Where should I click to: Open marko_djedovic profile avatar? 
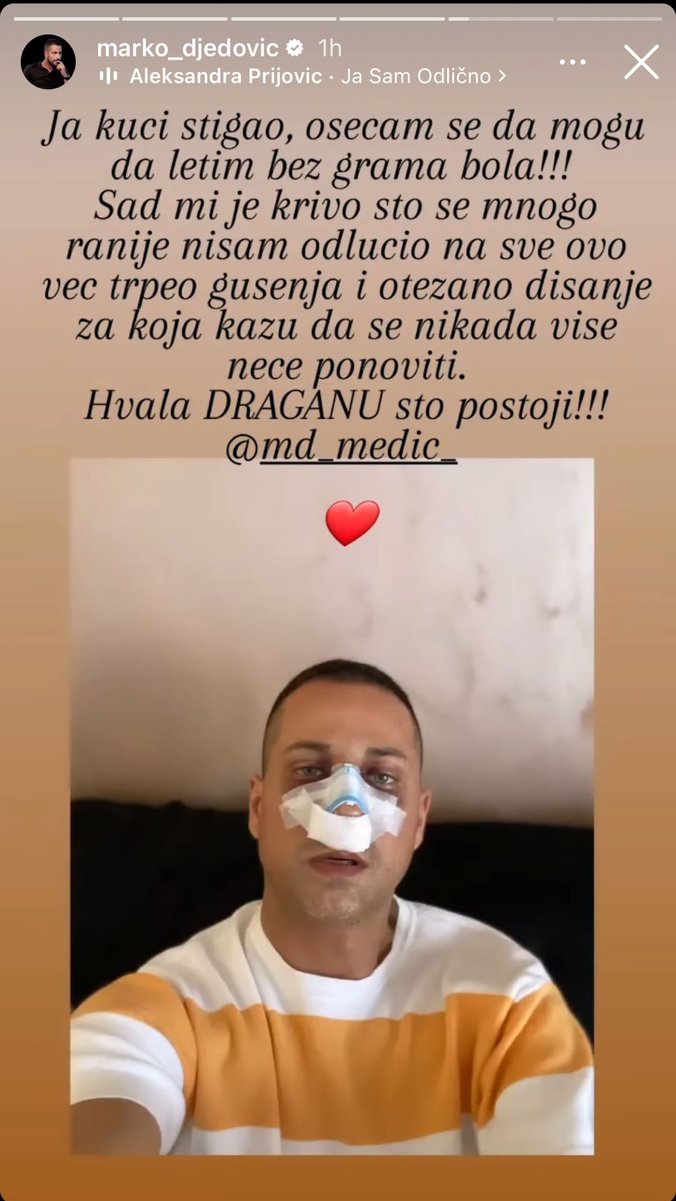pyautogui.click(x=47, y=62)
